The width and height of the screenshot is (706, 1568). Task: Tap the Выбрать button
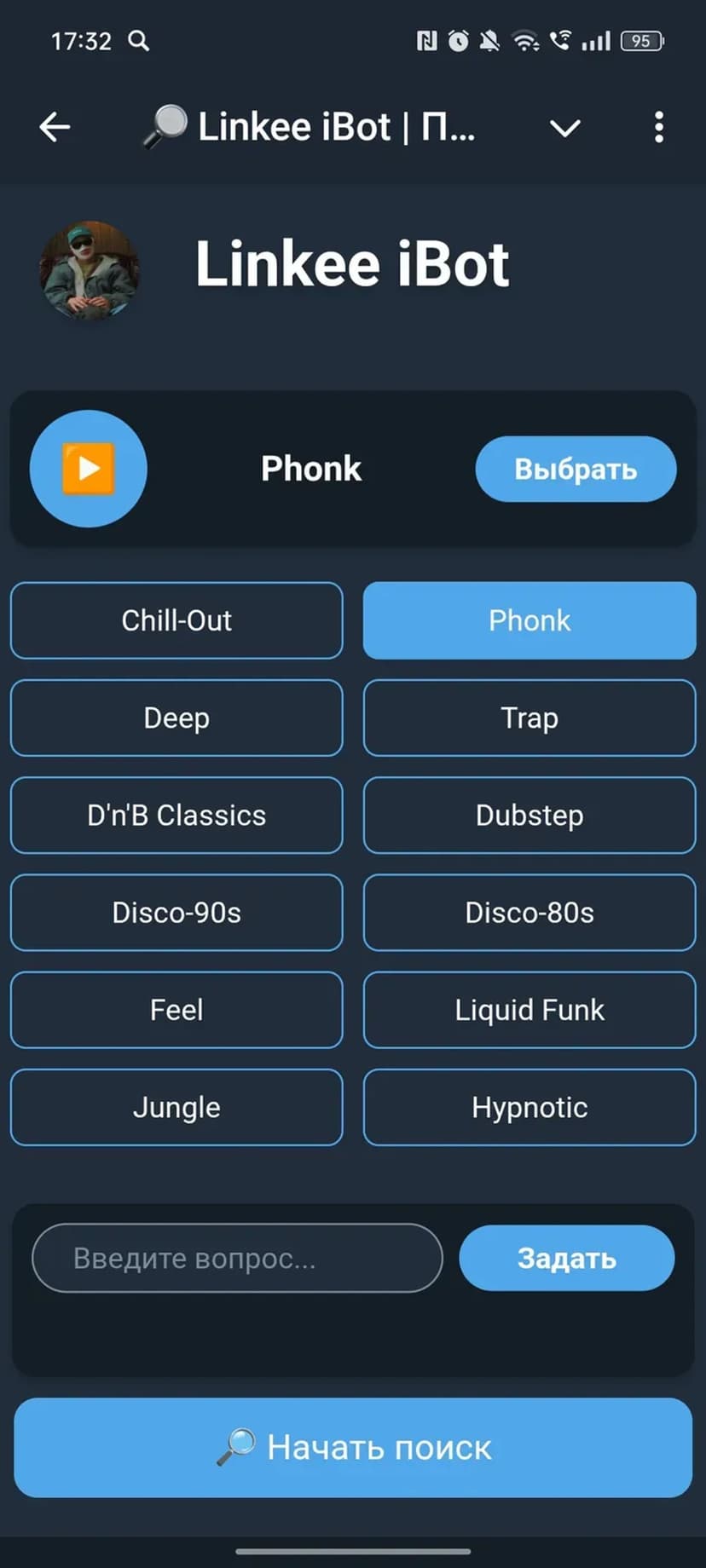576,469
